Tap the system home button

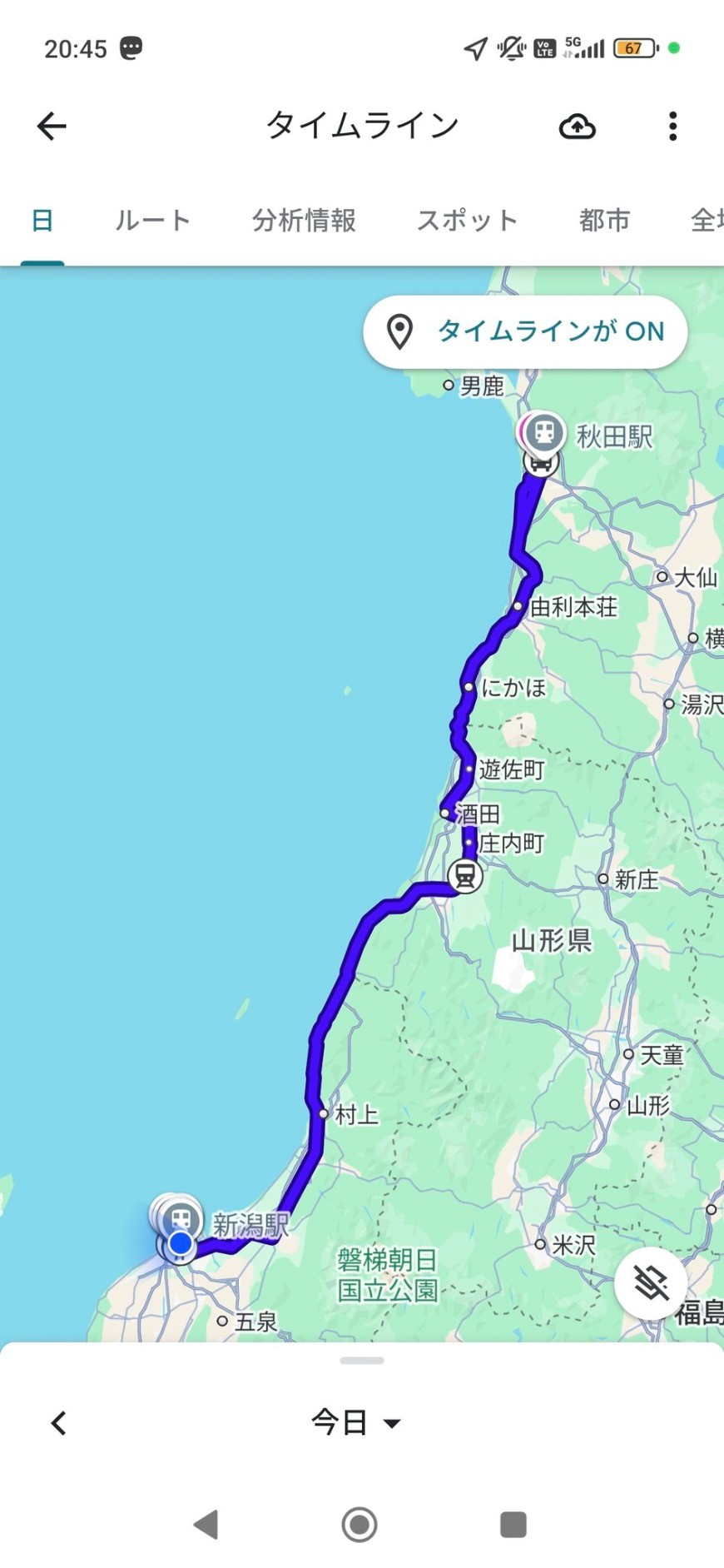tap(360, 1525)
